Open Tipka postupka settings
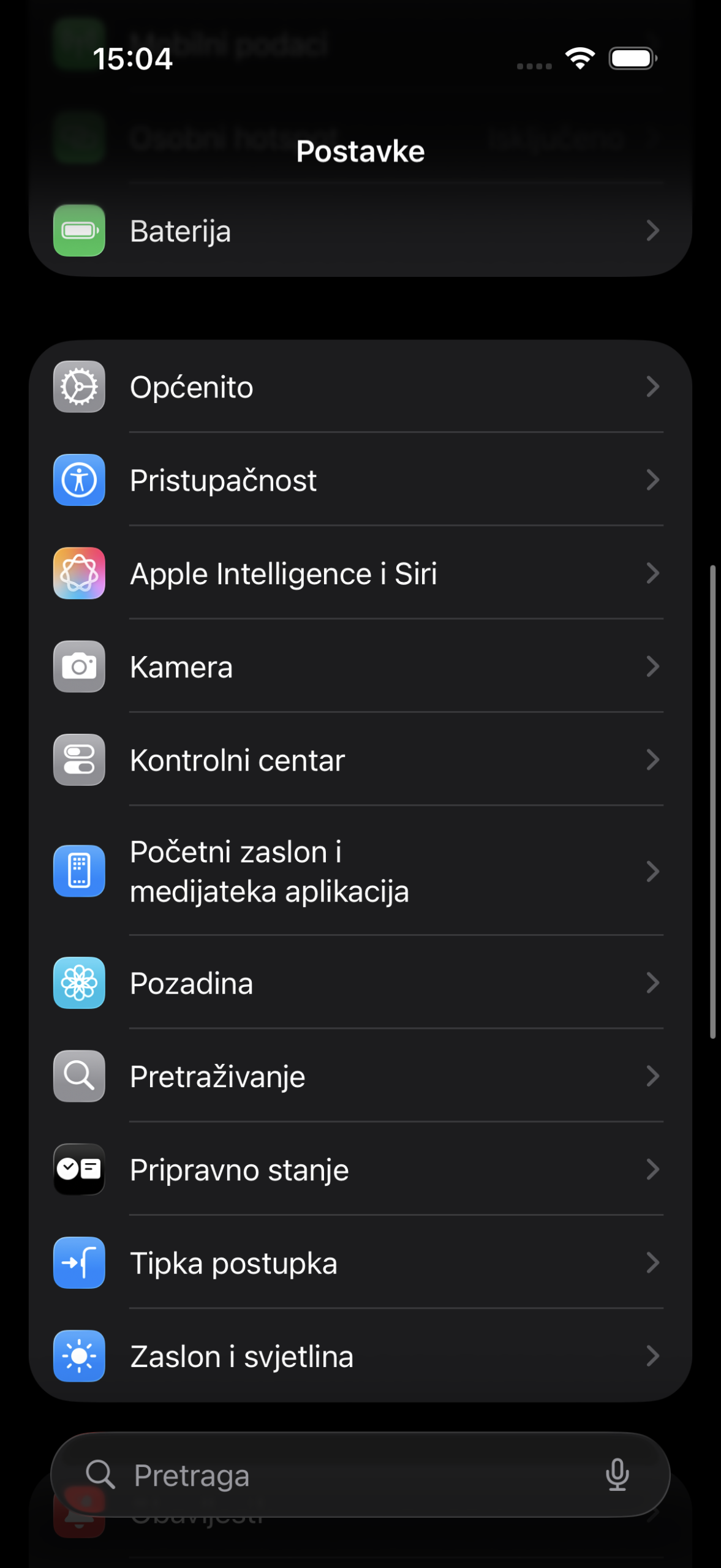The width and height of the screenshot is (721, 1568). pyautogui.click(x=360, y=1263)
